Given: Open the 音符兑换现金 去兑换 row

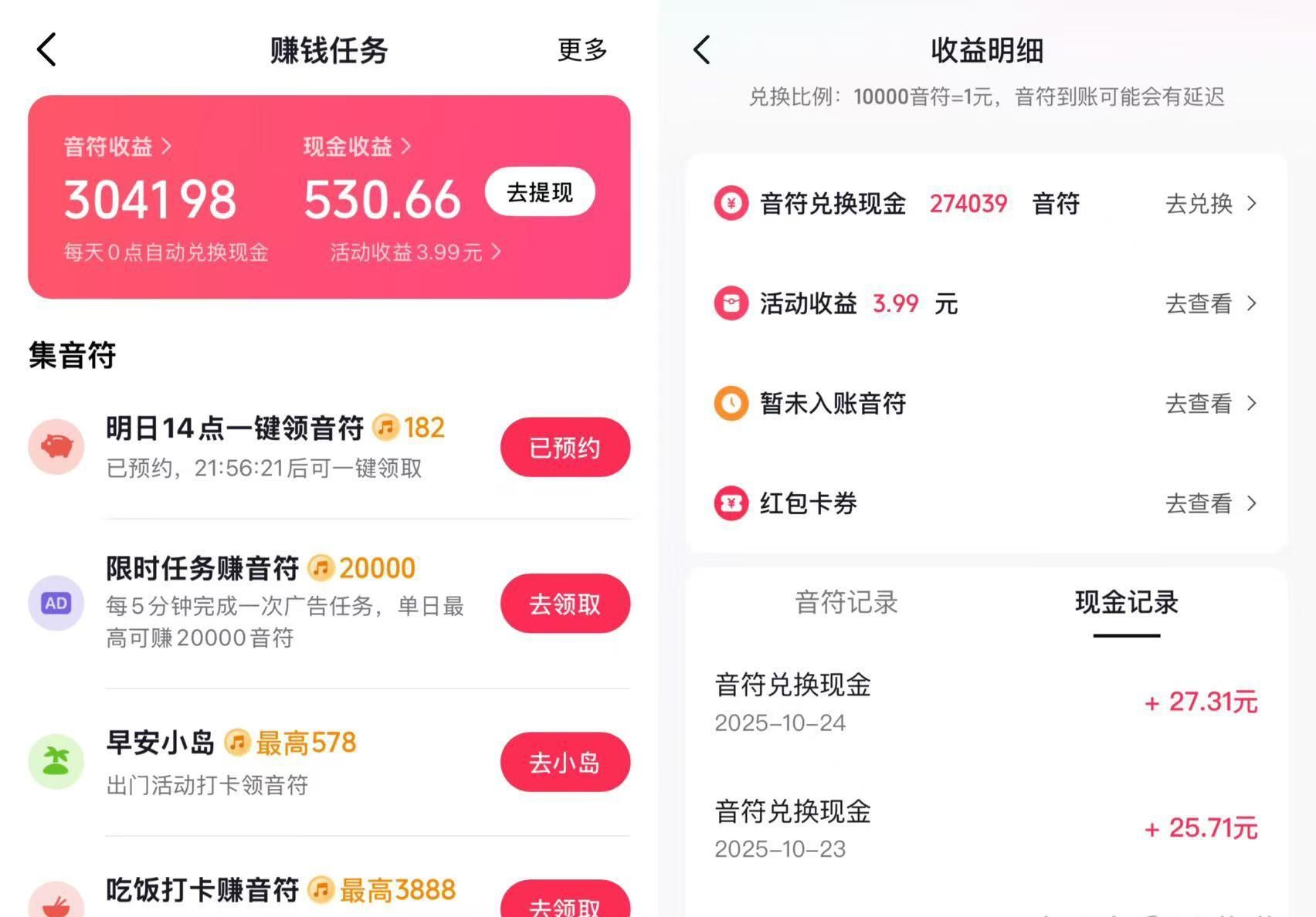Looking at the screenshot, I should pyautogui.click(x=1209, y=204).
